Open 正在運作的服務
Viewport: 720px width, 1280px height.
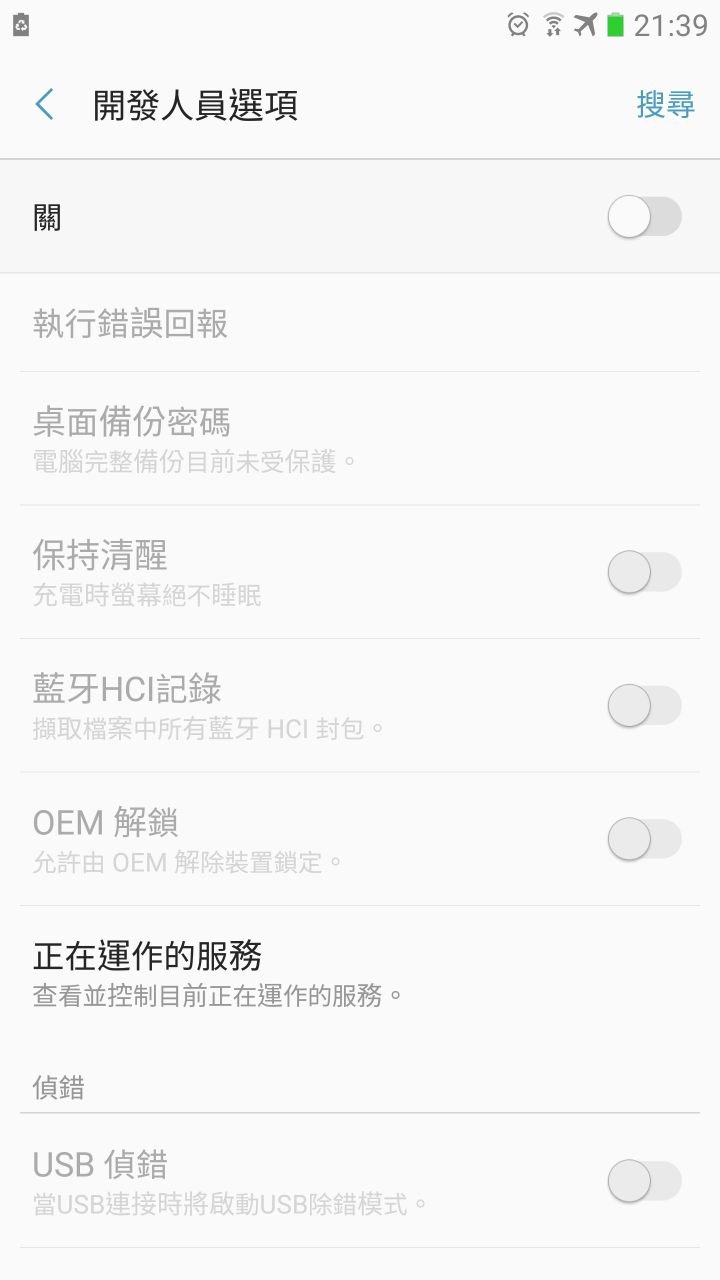(360, 972)
